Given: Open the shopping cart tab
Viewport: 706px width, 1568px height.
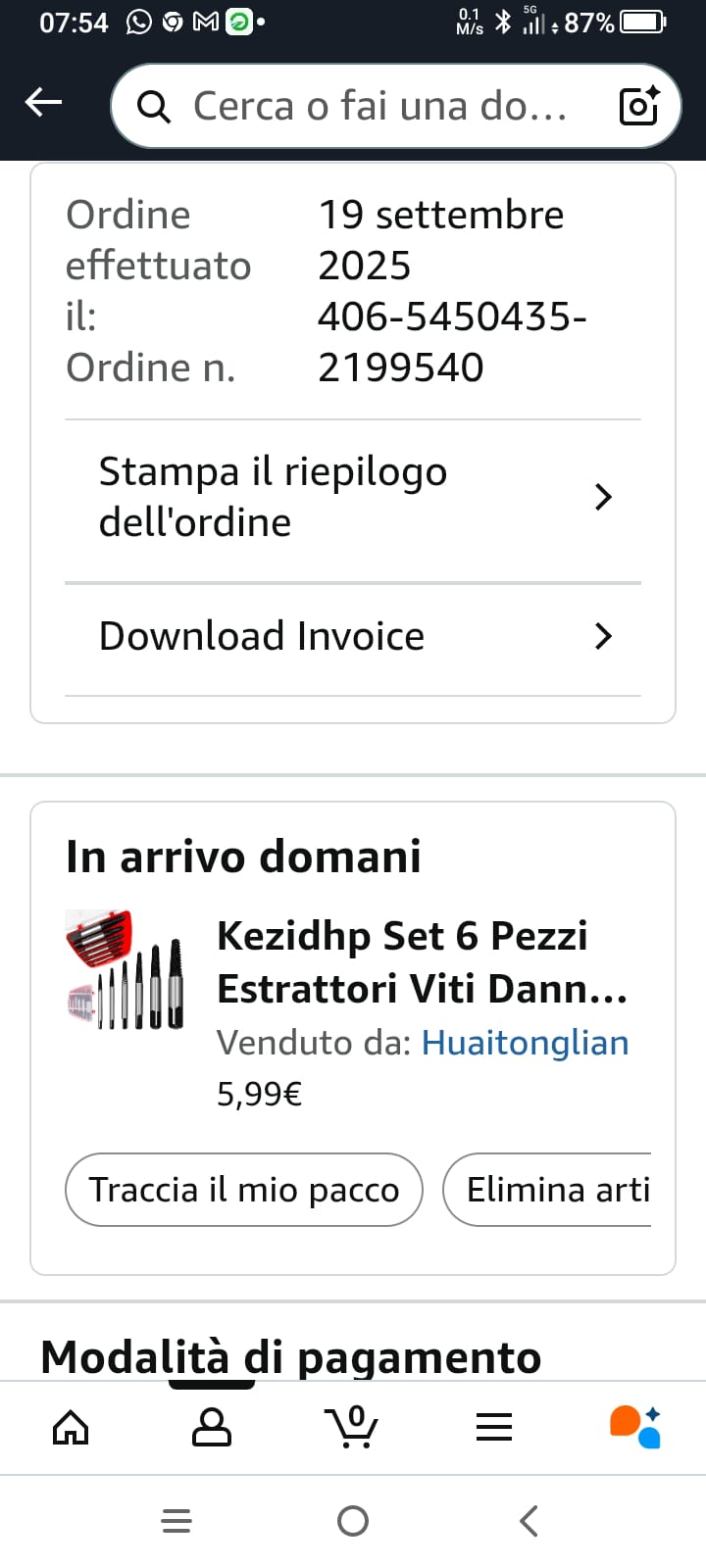Looking at the screenshot, I should coord(352,1427).
